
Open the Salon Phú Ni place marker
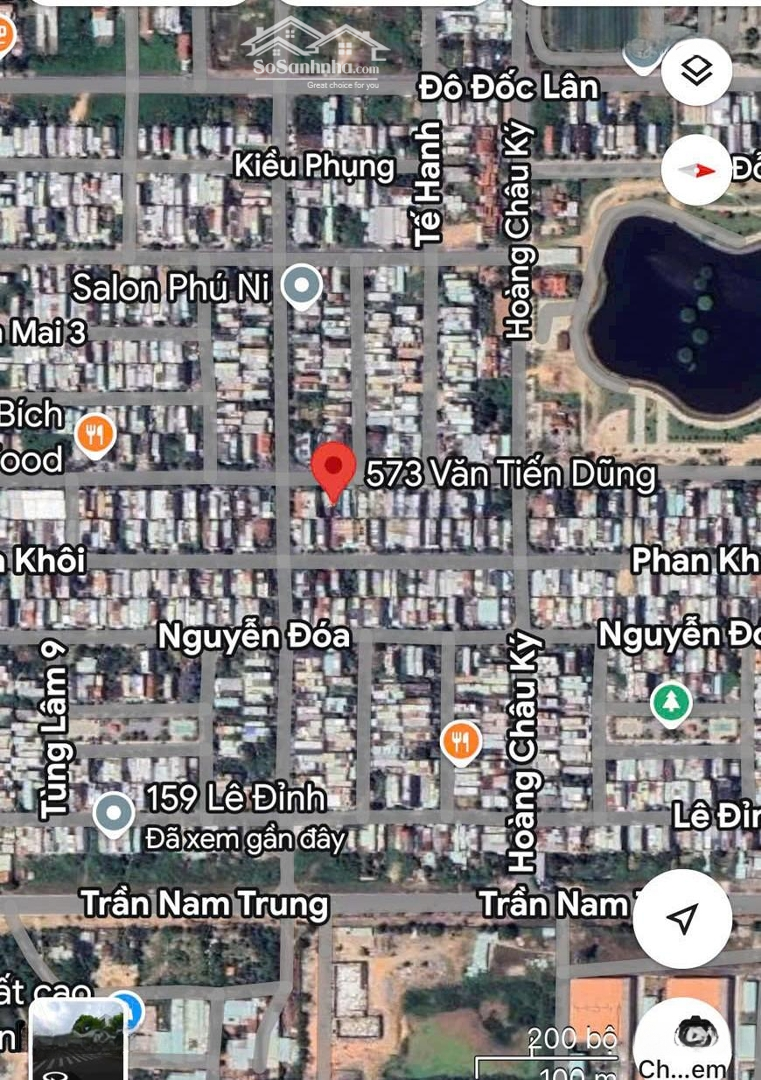[x=301, y=287]
